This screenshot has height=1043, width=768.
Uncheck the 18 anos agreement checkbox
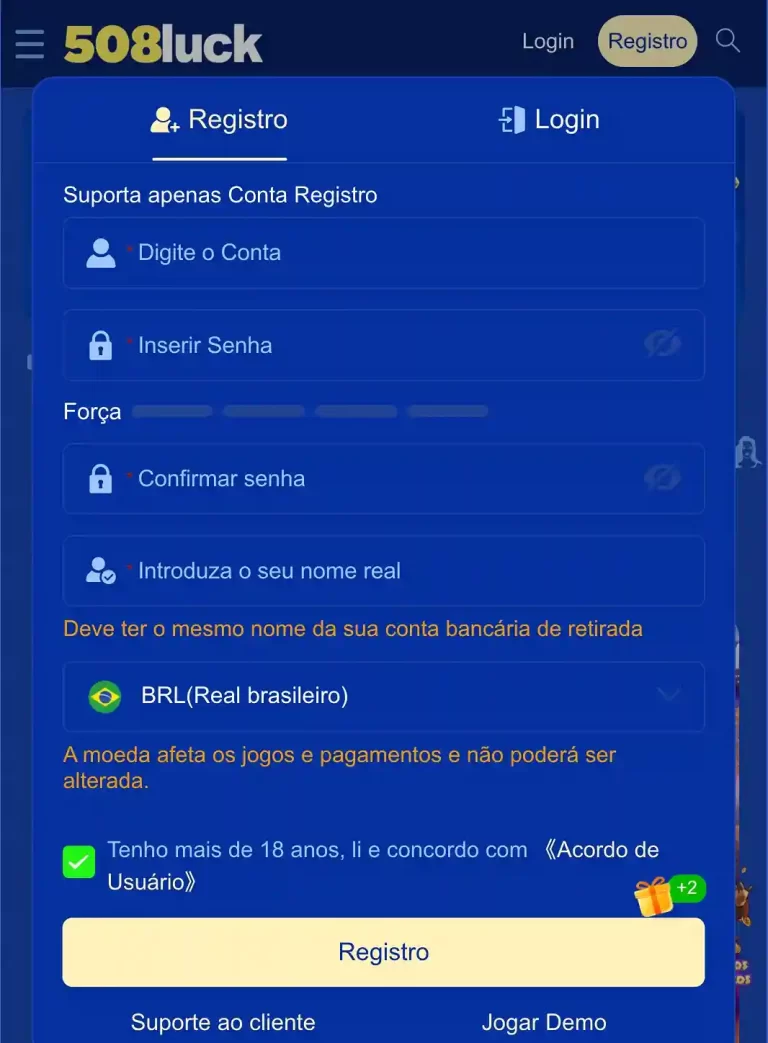coord(79,862)
